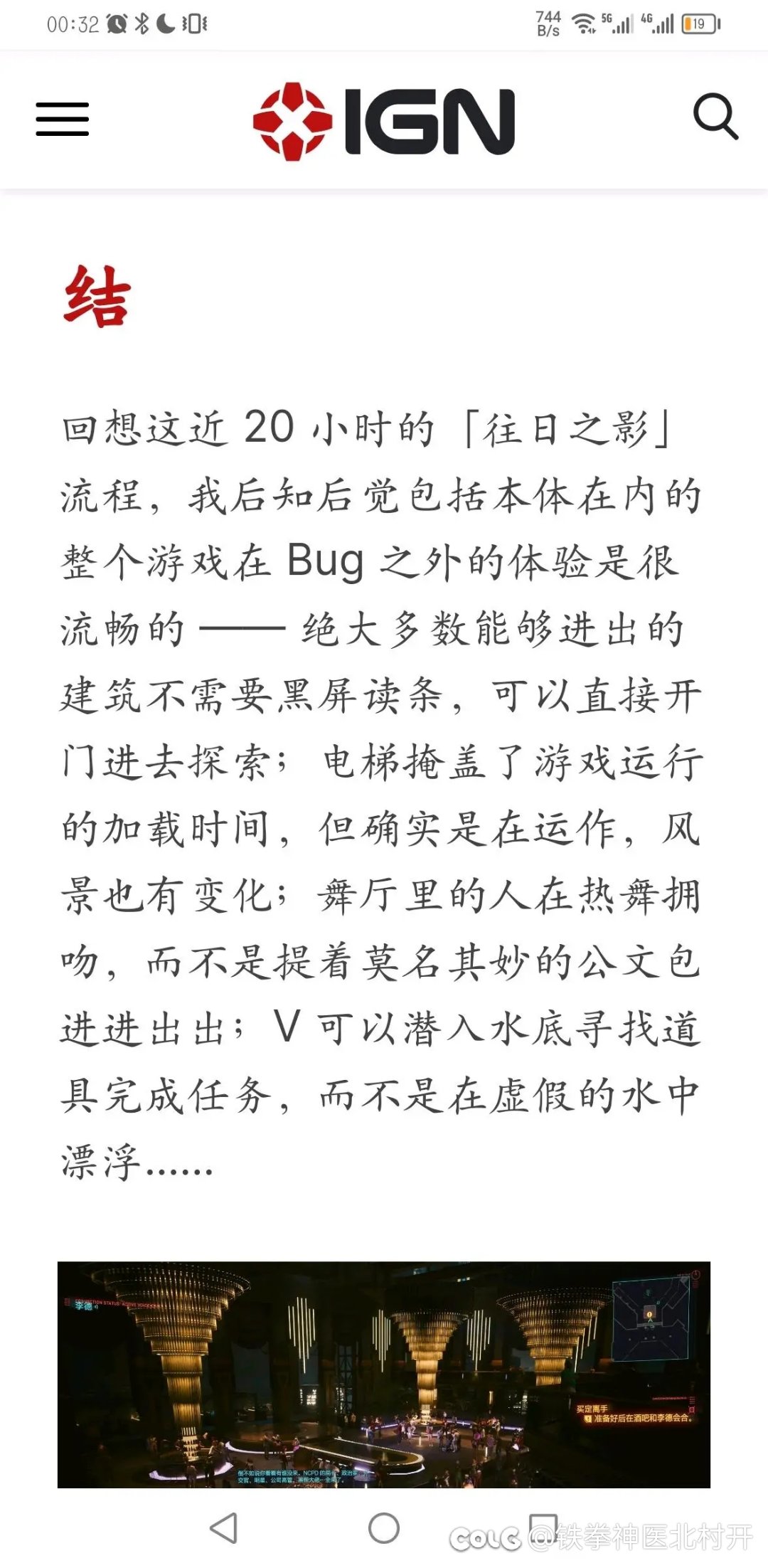Open the nightclub game screenshot image
The image size is (768, 1568).
(384, 1374)
